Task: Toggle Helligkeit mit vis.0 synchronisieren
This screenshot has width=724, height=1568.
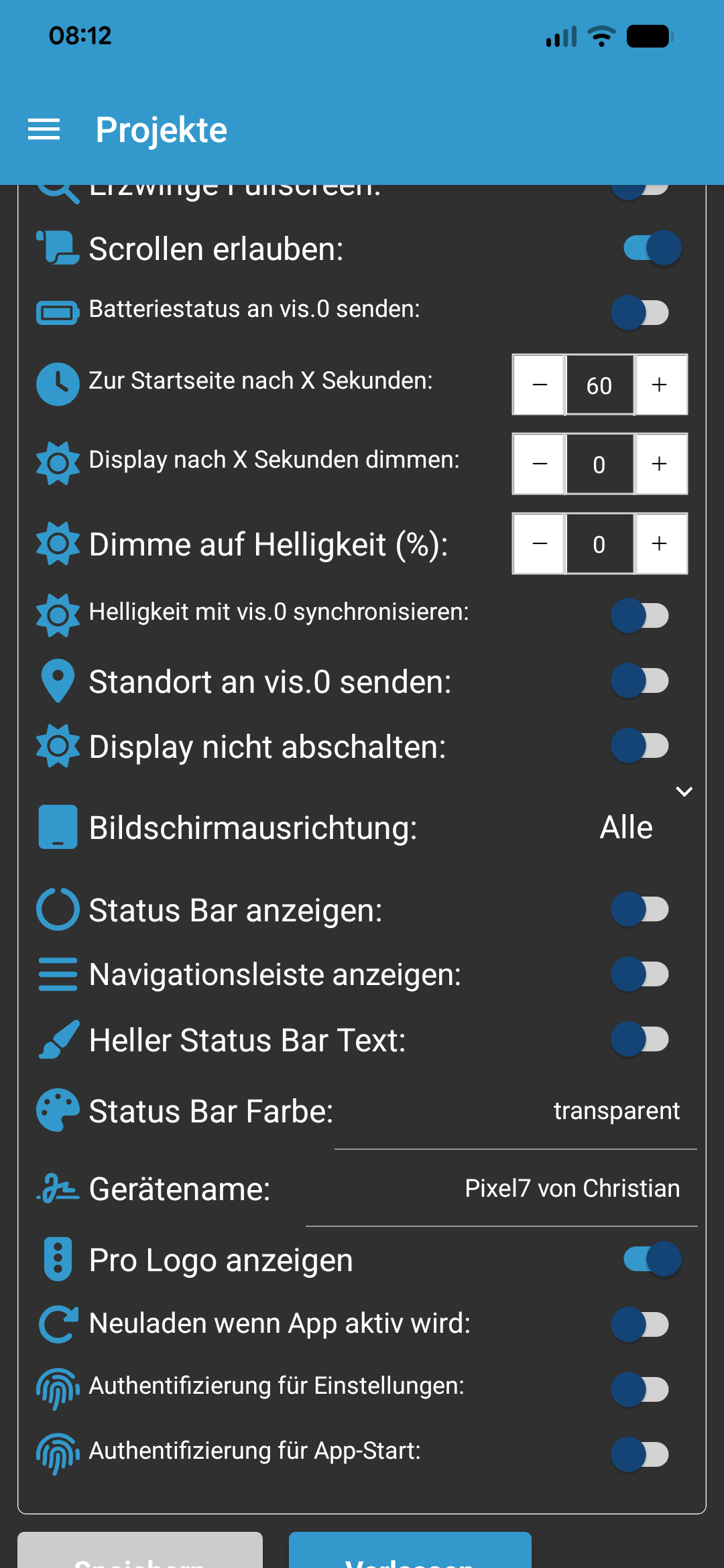Action: [640, 615]
